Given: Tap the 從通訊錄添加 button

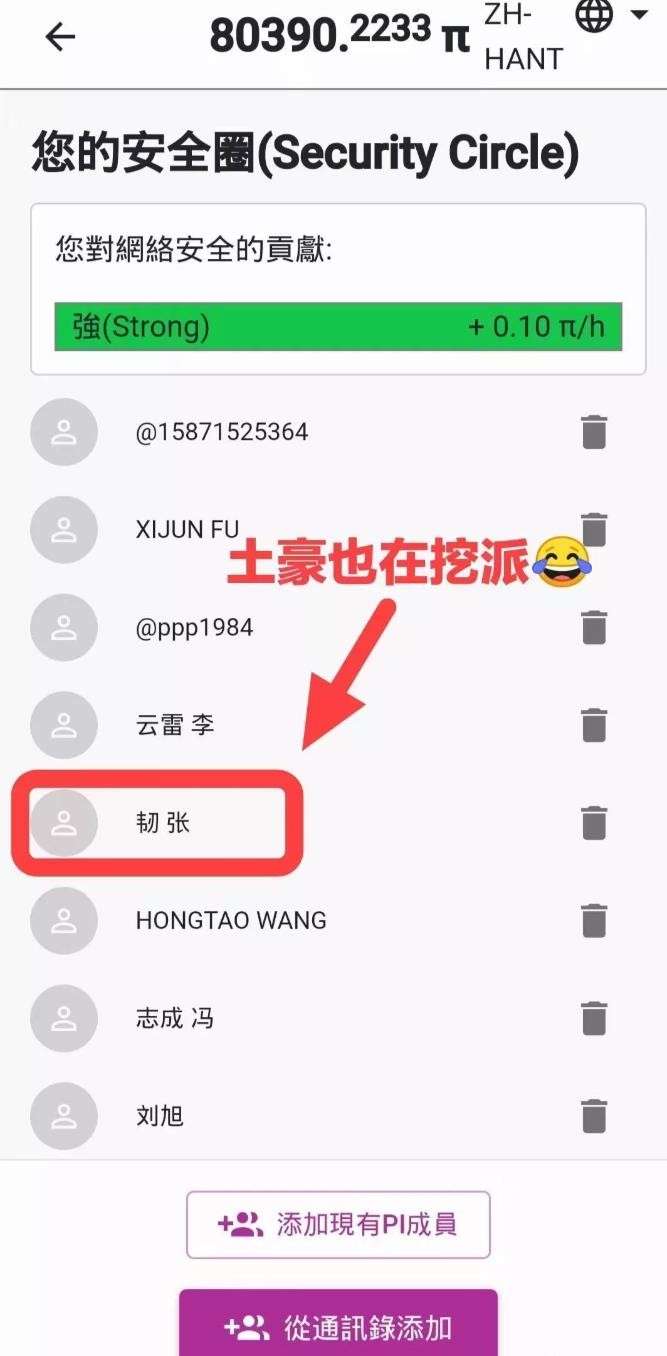Looking at the screenshot, I should coord(338,1326).
